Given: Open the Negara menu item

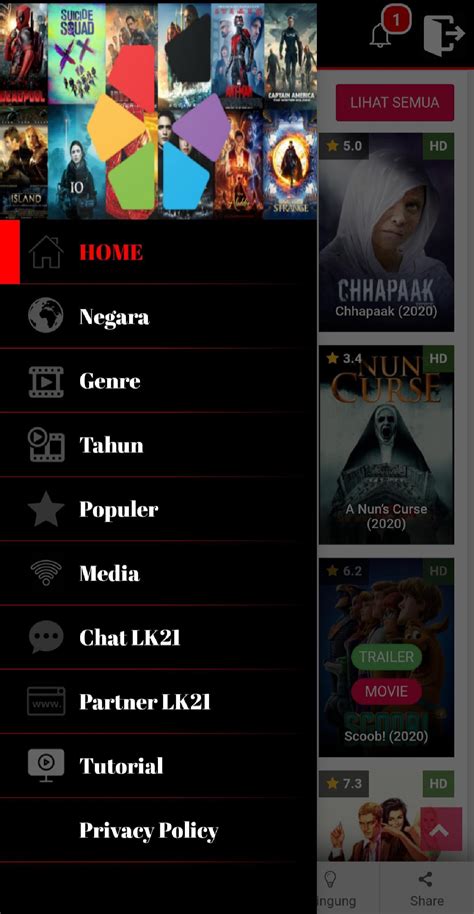Looking at the screenshot, I should point(159,317).
